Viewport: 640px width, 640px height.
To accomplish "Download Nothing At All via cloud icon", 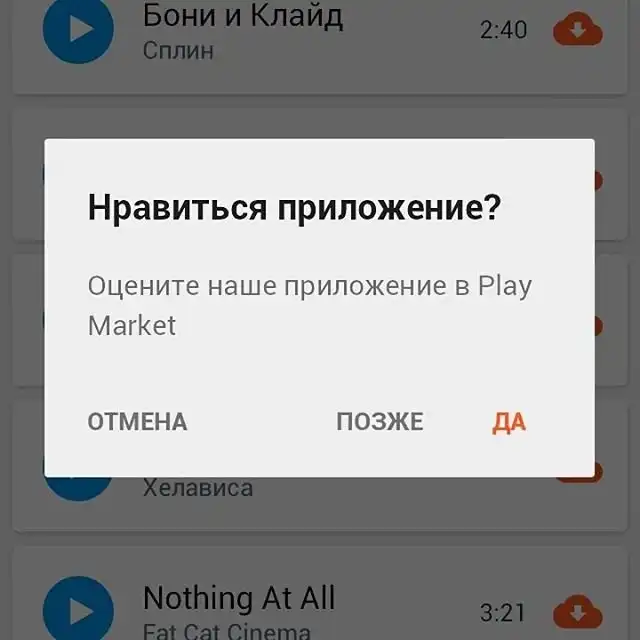I will pyautogui.click(x=577, y=609).
